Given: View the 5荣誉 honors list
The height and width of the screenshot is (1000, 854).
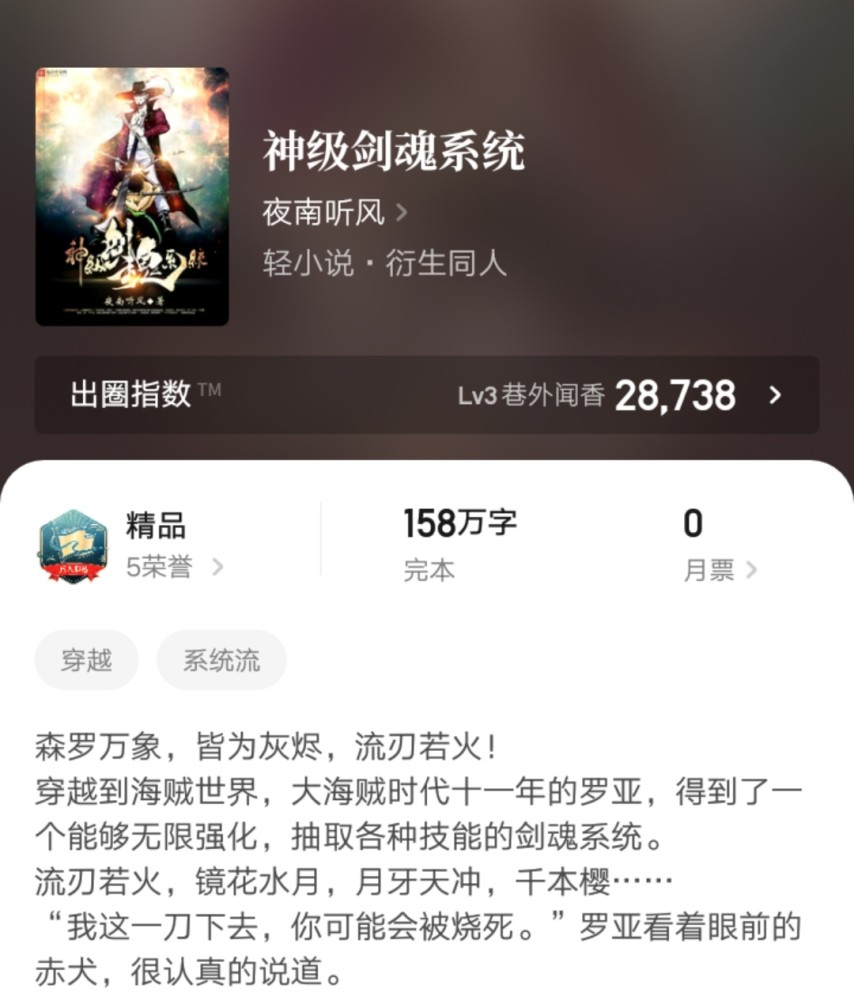Looking at the screenshot, I should coord(174,568).
